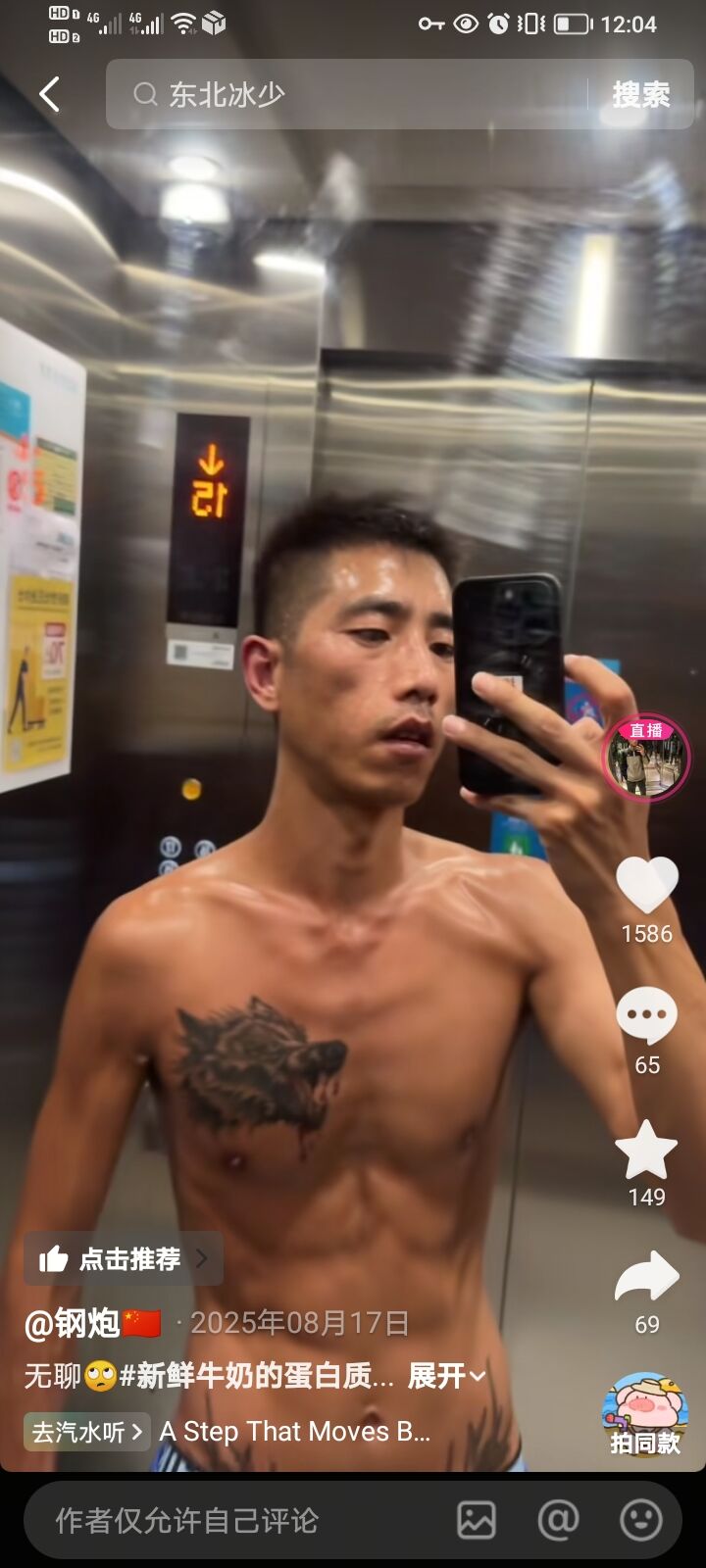The image size is (706, 1568).
Task: Share the video with the arrow icon
Action: click(646, 1277)
